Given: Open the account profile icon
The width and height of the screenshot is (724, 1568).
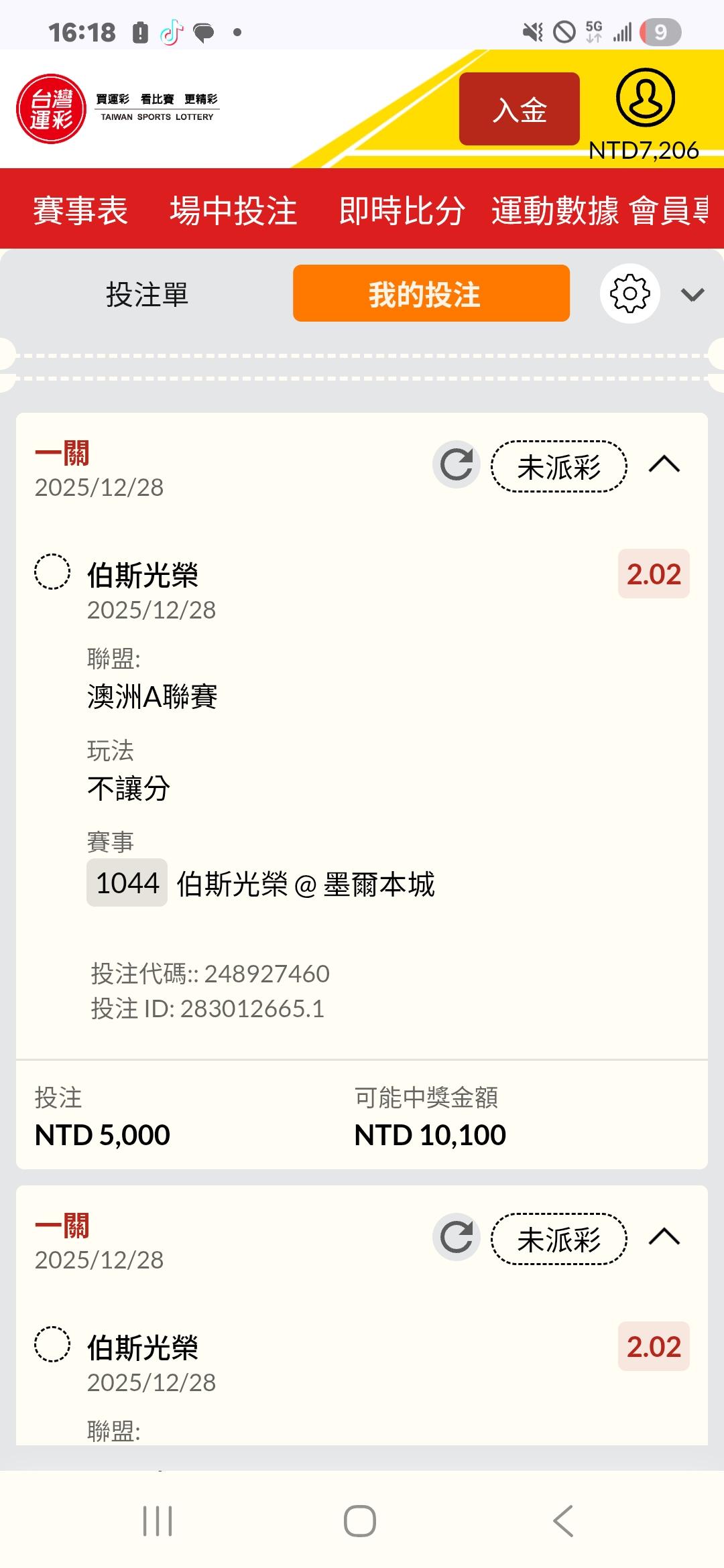Looking at the screenshot, I should point(645,98).
